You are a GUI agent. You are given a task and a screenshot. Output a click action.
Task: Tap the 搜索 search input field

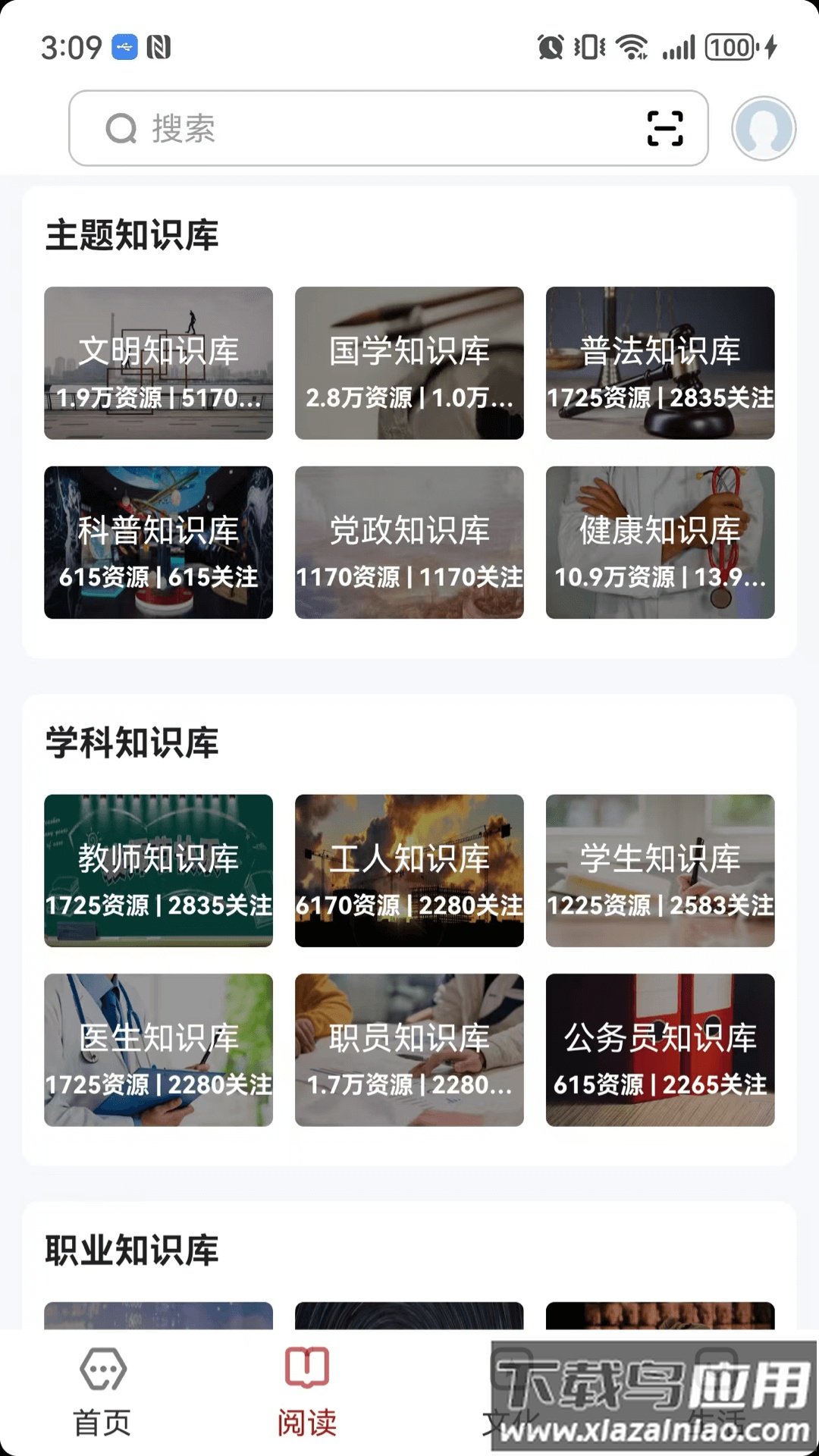341,129
